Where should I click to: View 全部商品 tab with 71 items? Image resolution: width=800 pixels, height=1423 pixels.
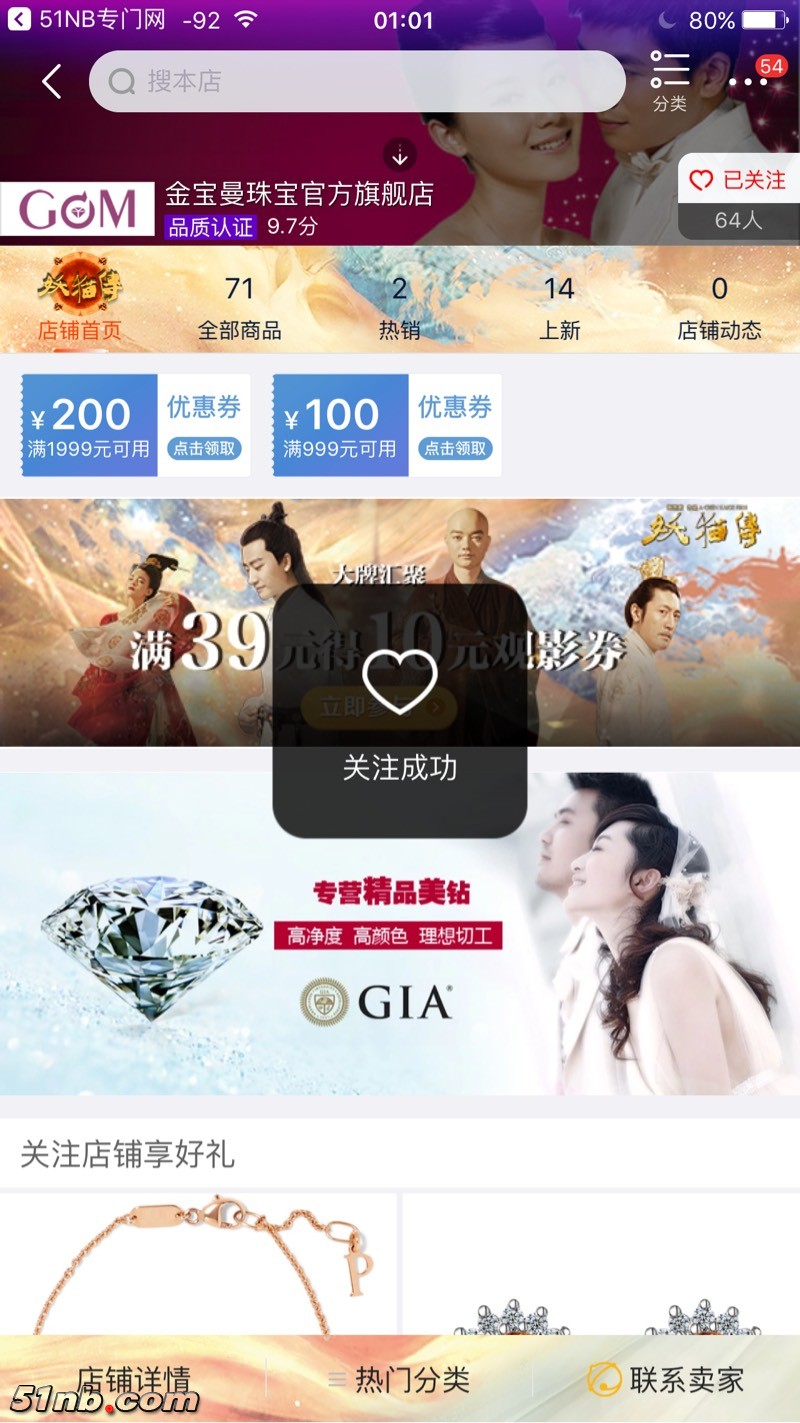coord(240,308)
